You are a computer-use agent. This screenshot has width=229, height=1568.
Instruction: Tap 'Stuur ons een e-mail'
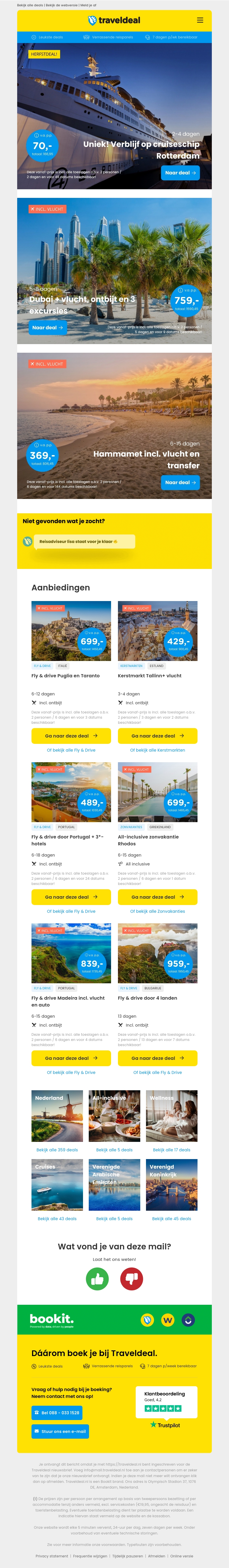60,1432
